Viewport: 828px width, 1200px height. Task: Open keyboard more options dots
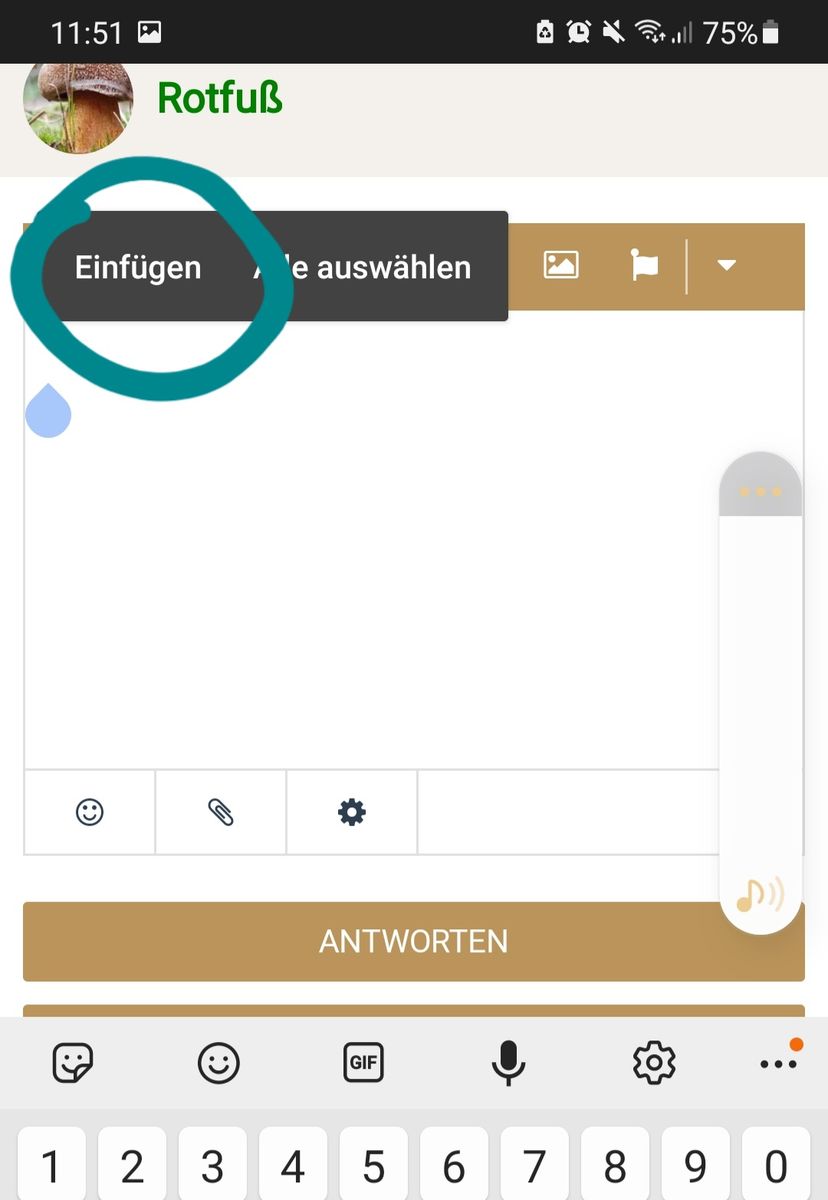click(x=779, y=1063)
